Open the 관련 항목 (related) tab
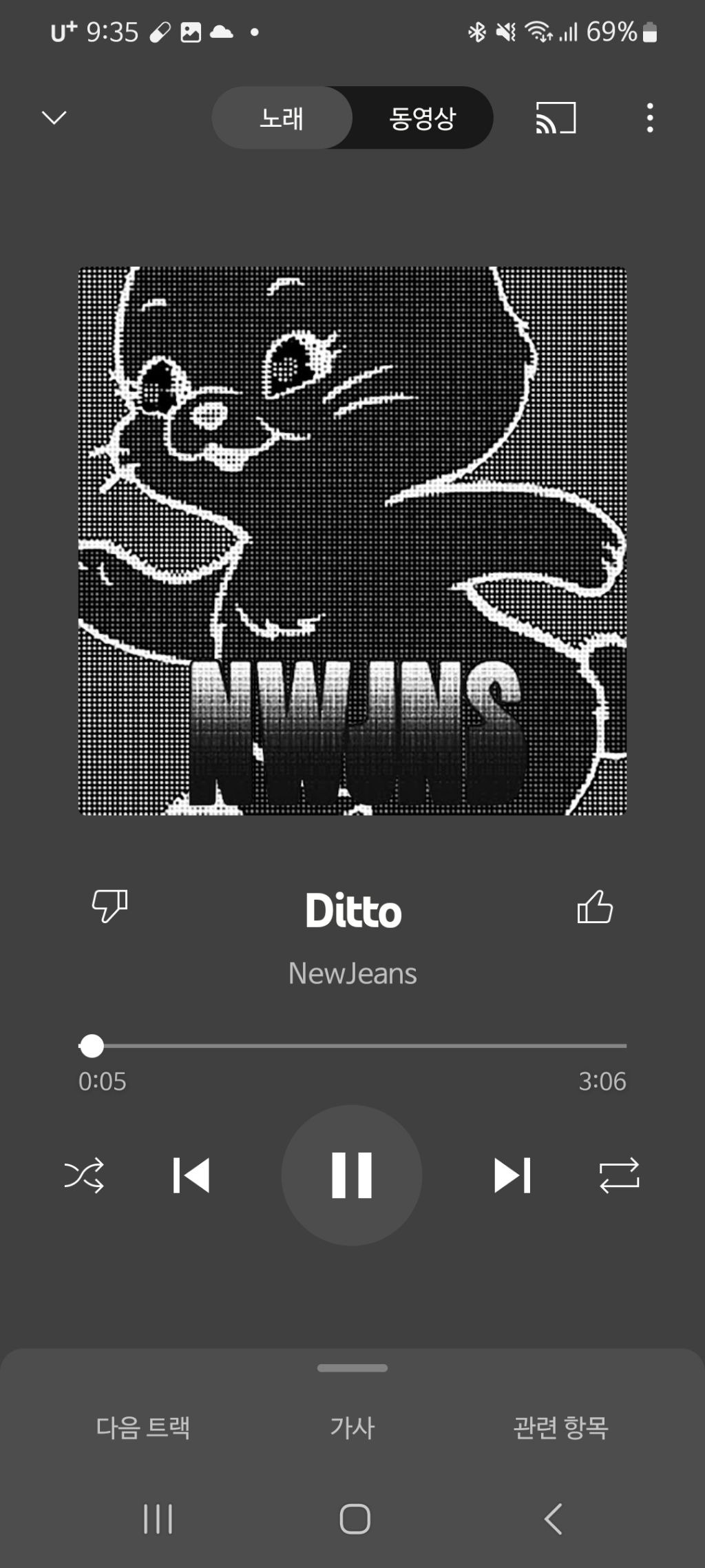The width and height of the screenshot is (705, 1568). (561, 1427)
